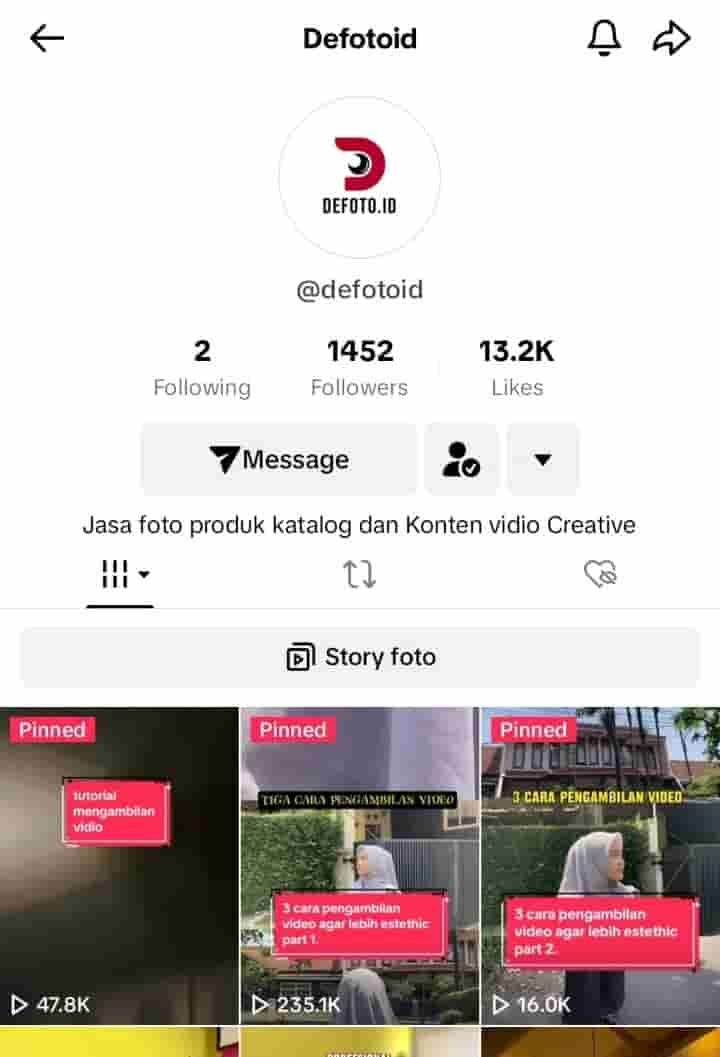Screen dimensions: 720x1057
Task: Click the share arrow icon
Action: (x=672, y=38)
